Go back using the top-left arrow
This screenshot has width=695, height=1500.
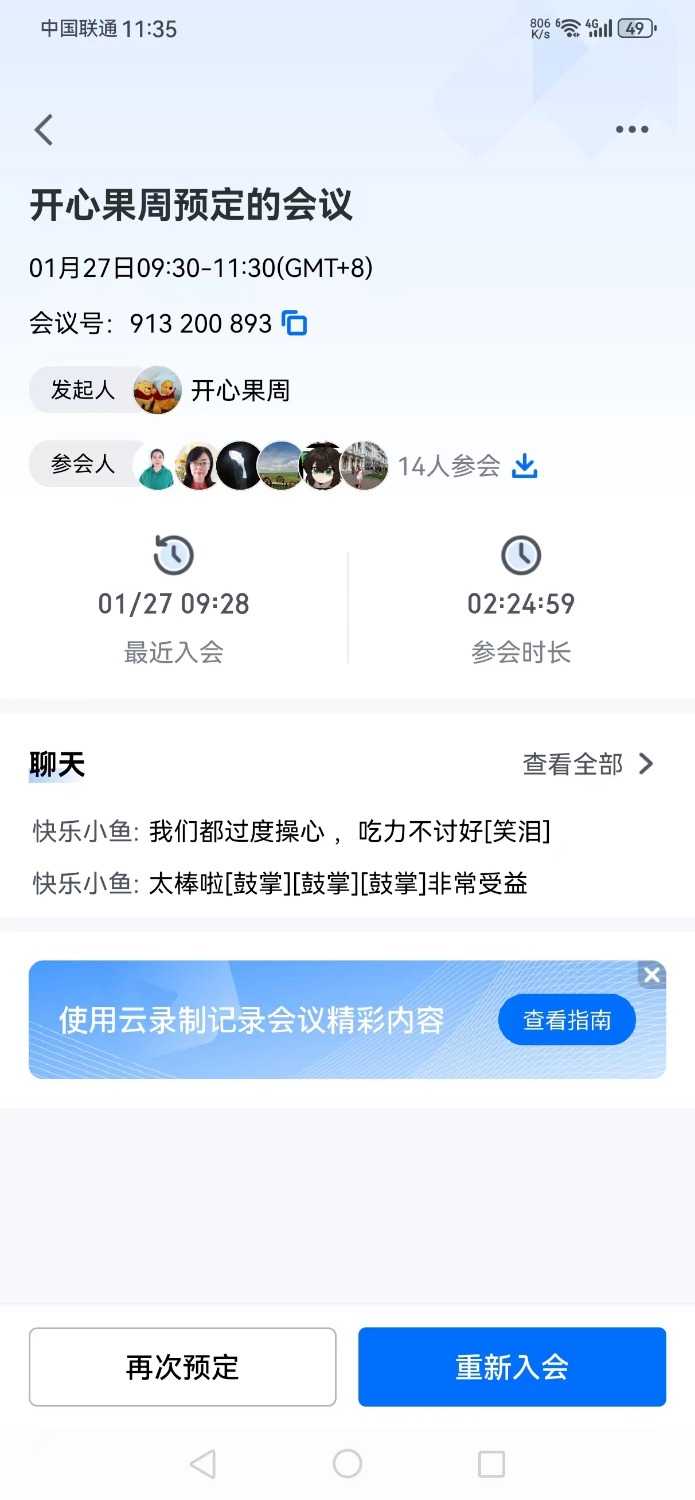point(44,130)
